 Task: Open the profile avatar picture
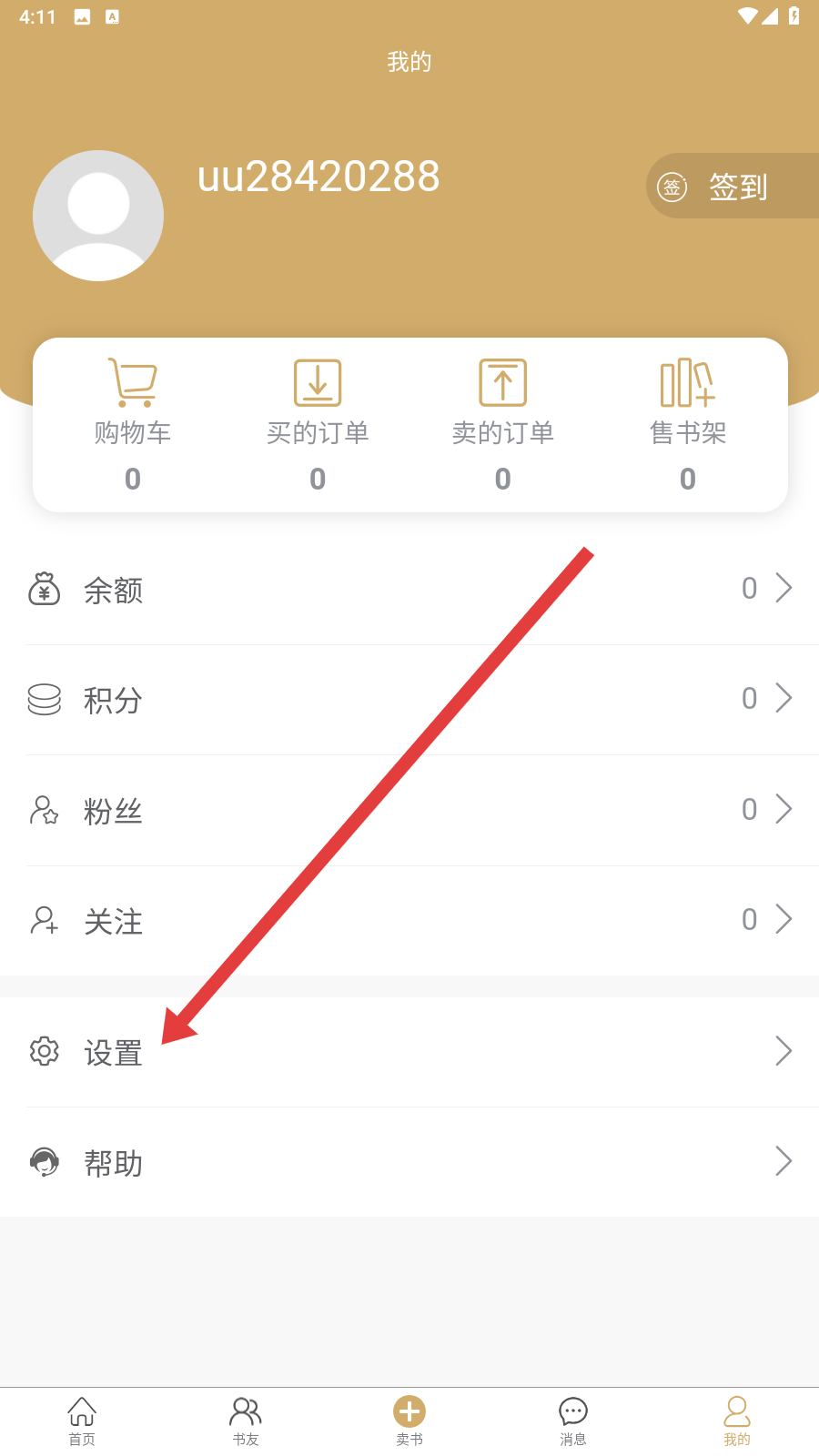[x=98, y=216]
